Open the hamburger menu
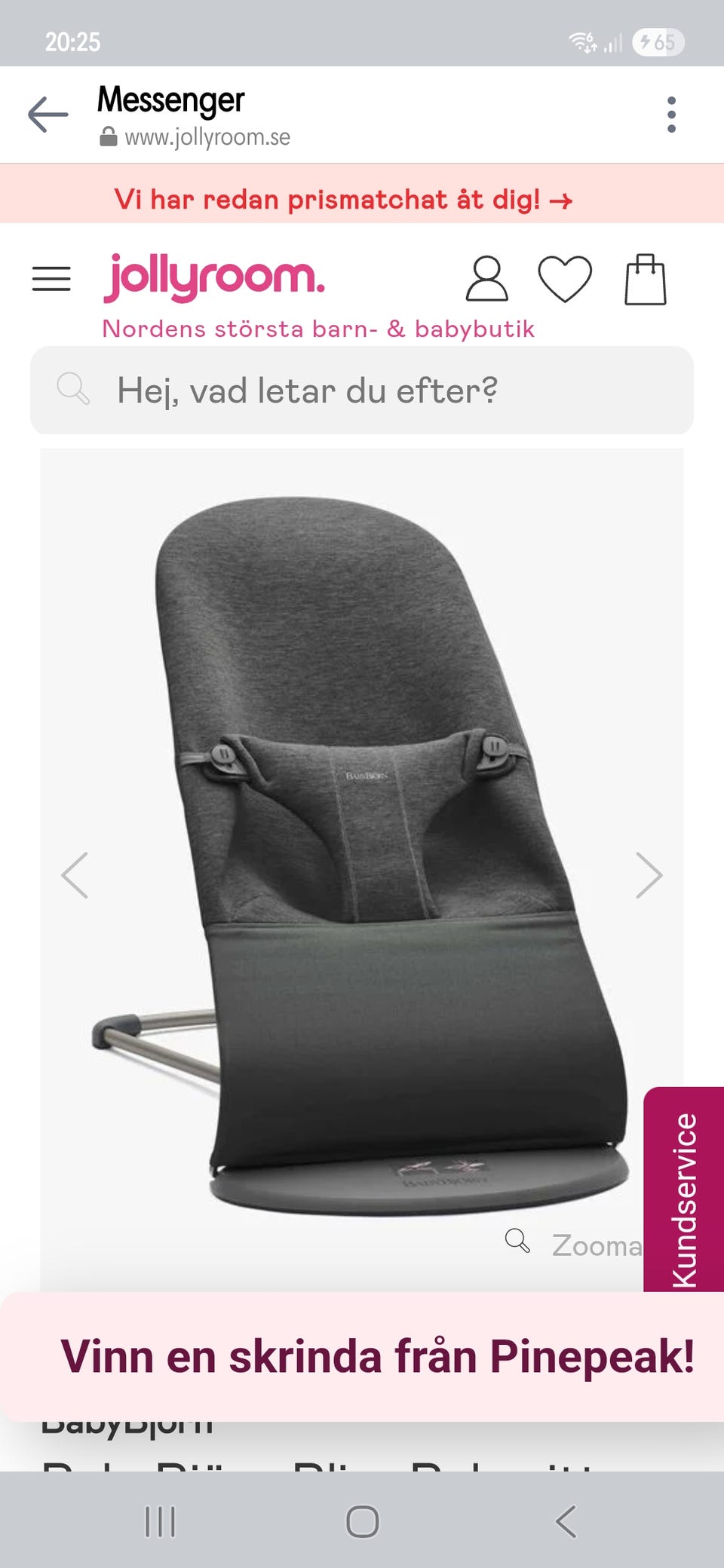The width and height of the screenshot is (724, 1568). tap(51, 279)
